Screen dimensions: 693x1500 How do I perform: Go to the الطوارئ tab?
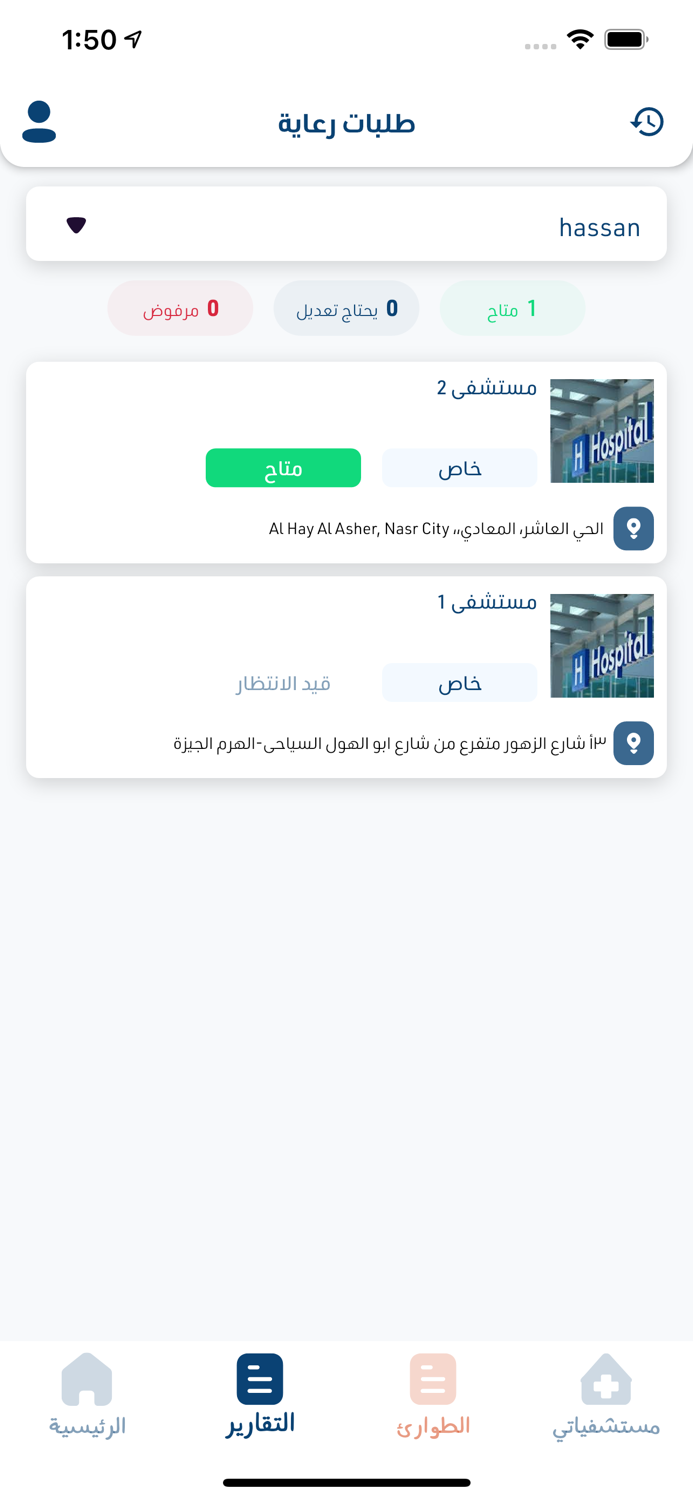[433, 1395]
